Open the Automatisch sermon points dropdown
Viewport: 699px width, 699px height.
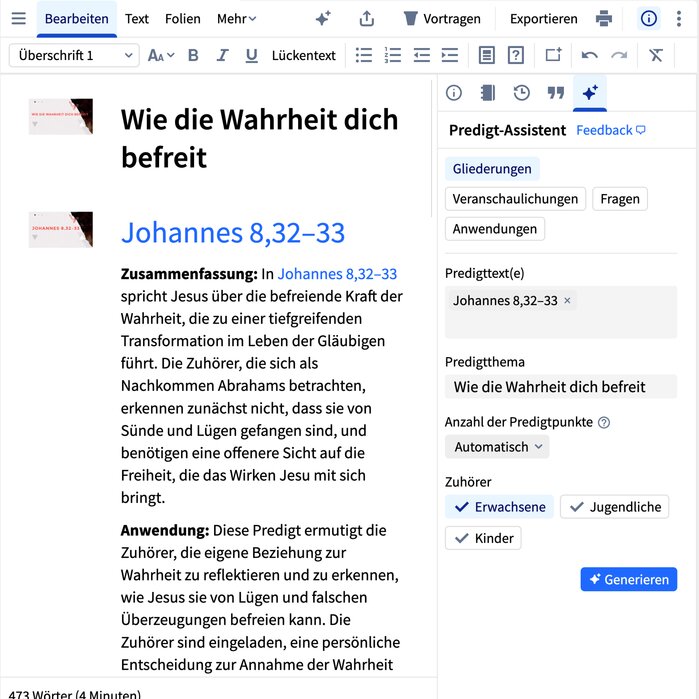tap(496, 447)
